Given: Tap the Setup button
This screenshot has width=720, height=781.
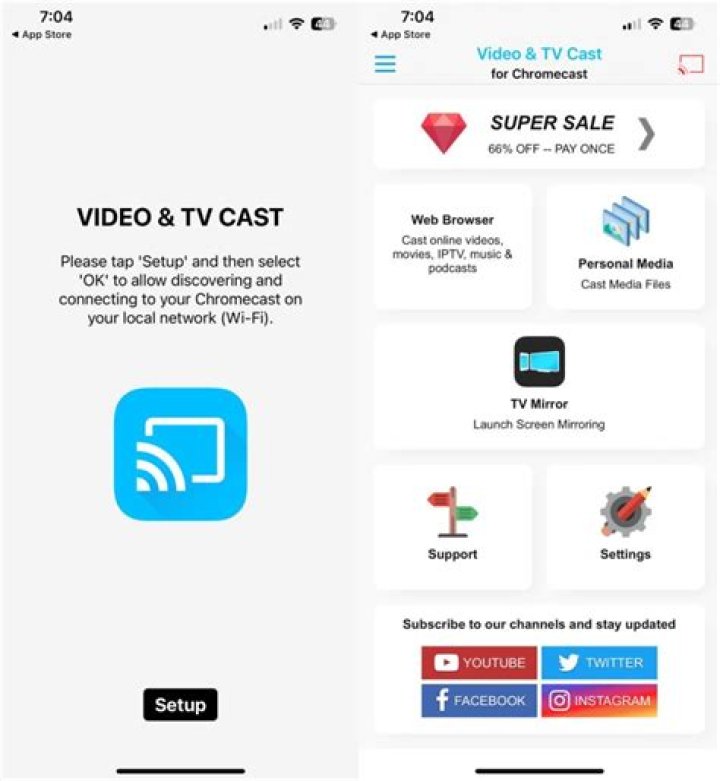Looking at the screenshot, I should click(x=180, y=705).
